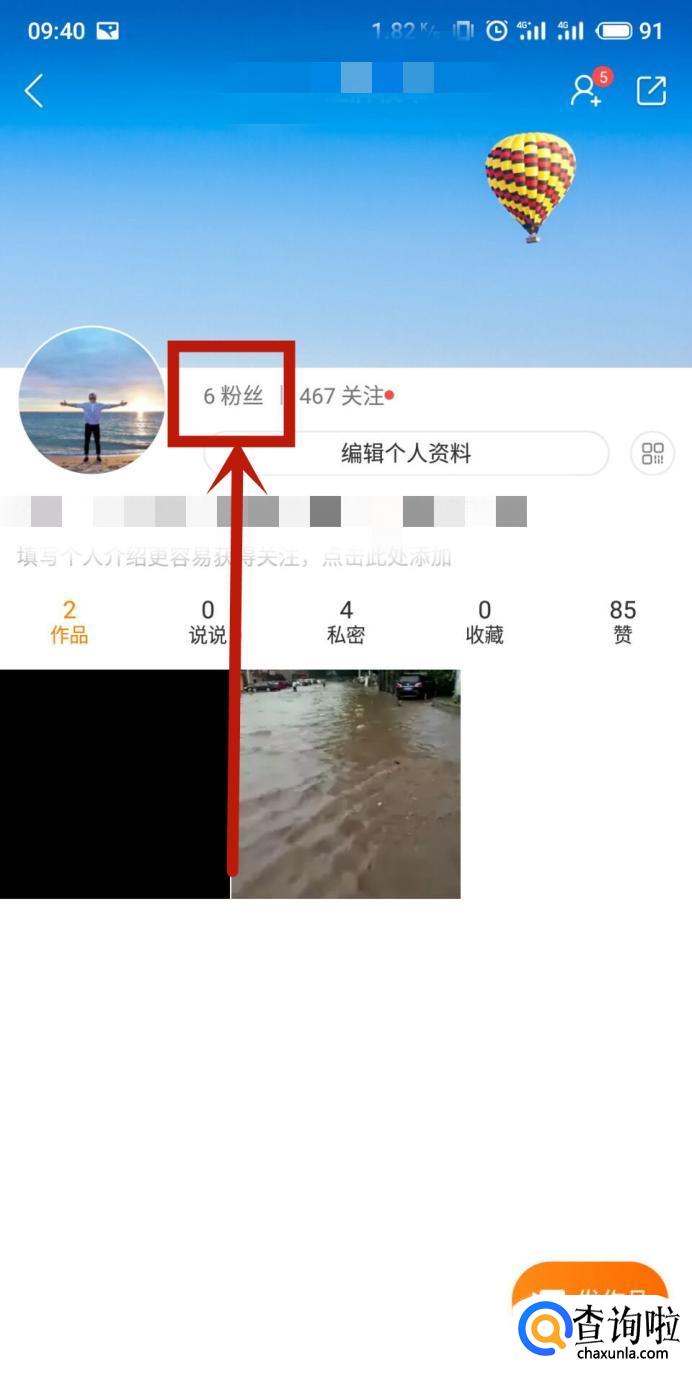Add a personal introduction

[x=234, y=558]
